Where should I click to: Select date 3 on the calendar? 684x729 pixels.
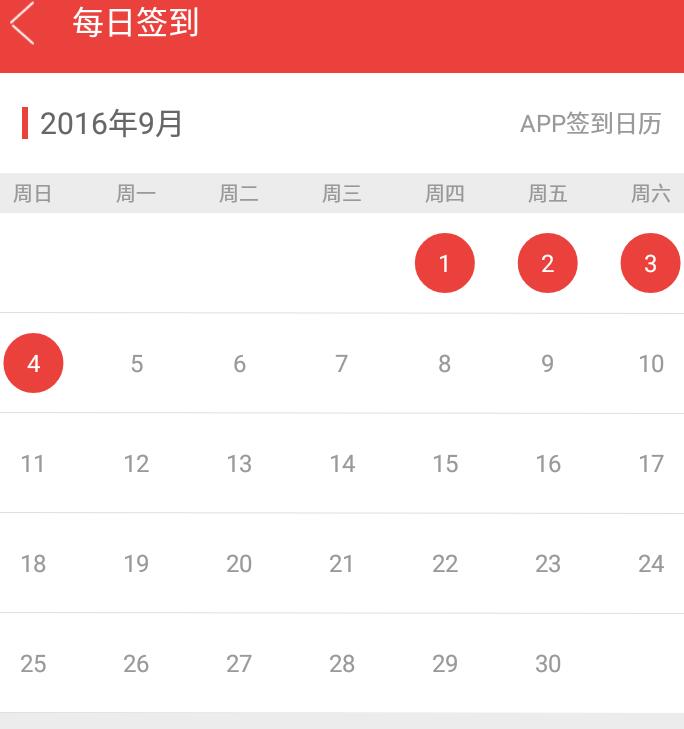[650, 263]
